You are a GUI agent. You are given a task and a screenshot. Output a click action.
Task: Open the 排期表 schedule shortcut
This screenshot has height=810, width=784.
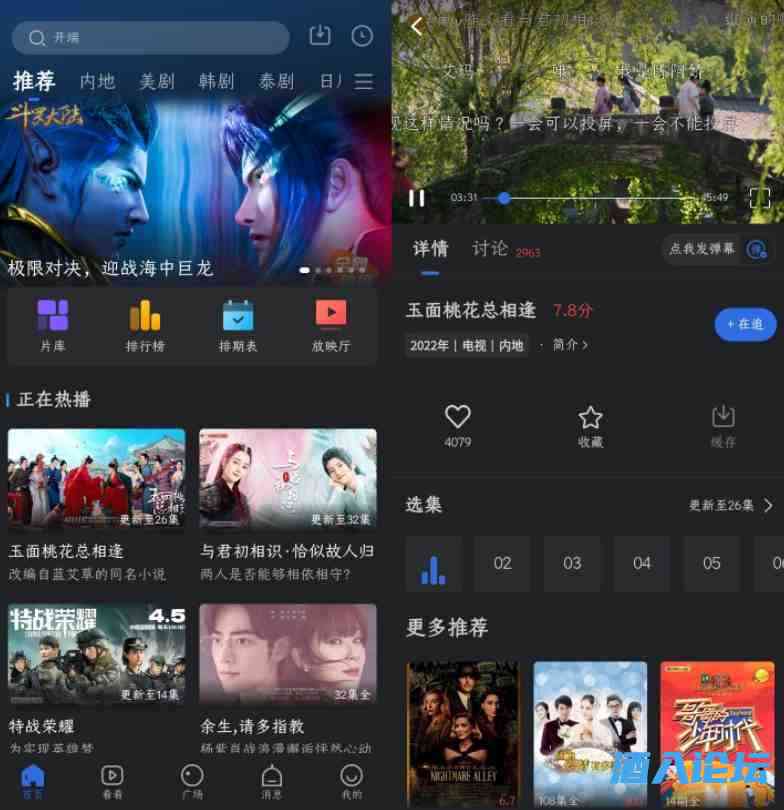tap(238, 326)
